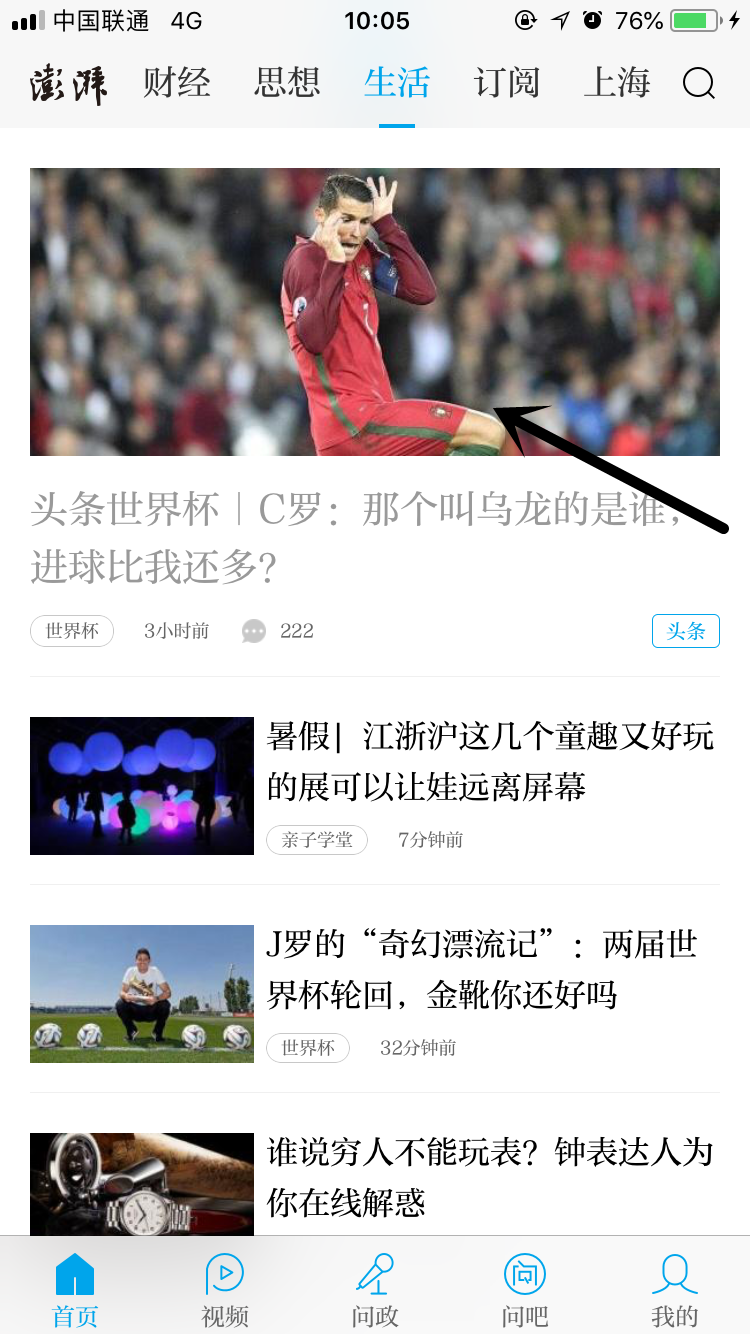Switch to the 上海 tab

(x=616, y=84)
